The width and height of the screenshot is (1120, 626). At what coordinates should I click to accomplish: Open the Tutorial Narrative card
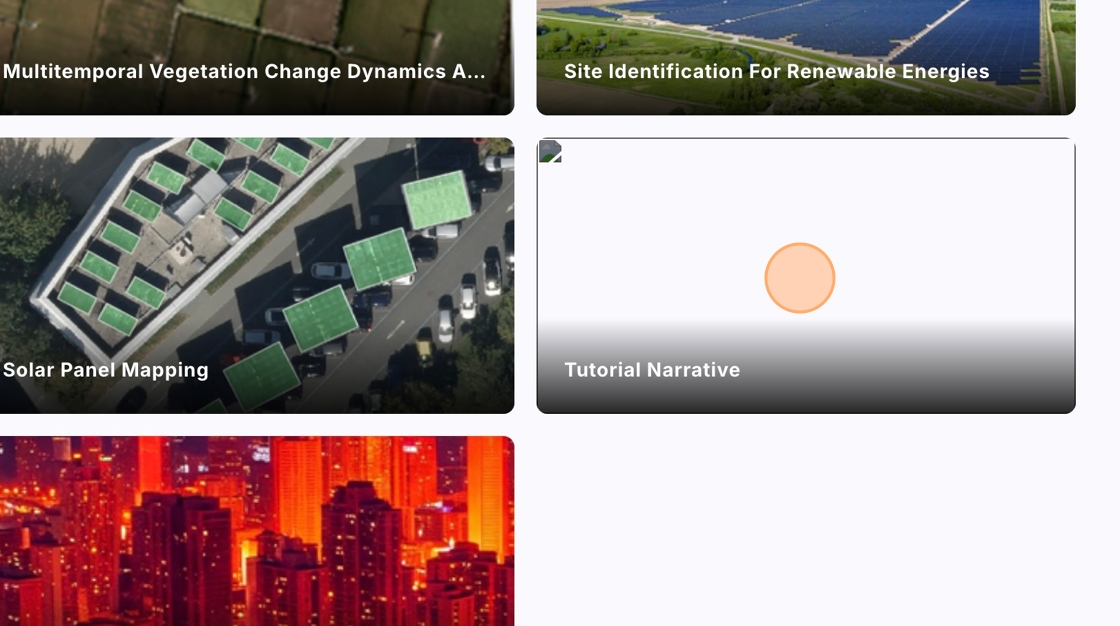tap(806, 275)
